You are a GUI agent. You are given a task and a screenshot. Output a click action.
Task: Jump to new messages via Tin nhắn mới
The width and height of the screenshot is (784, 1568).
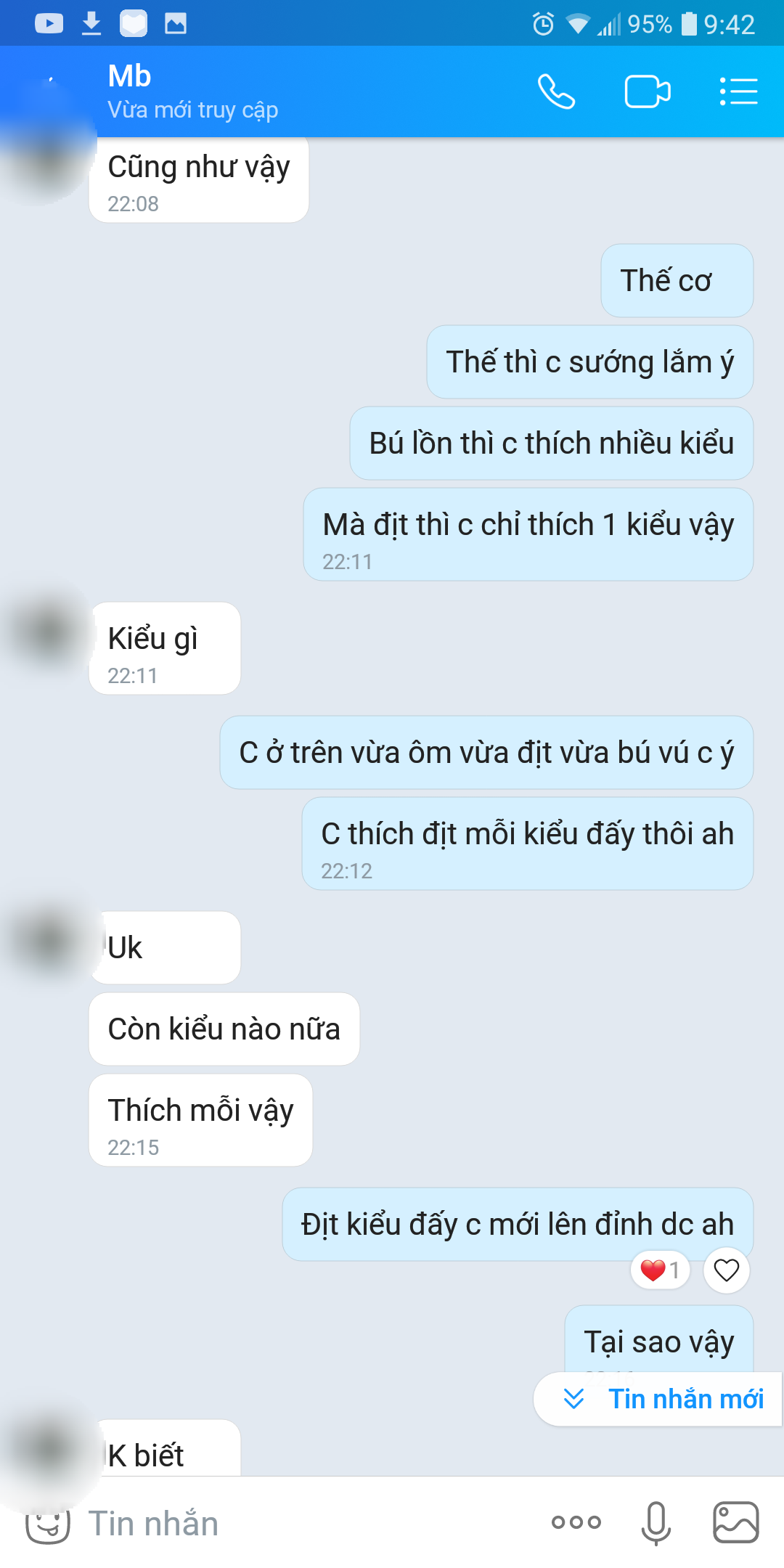[x=661, y=1399]
